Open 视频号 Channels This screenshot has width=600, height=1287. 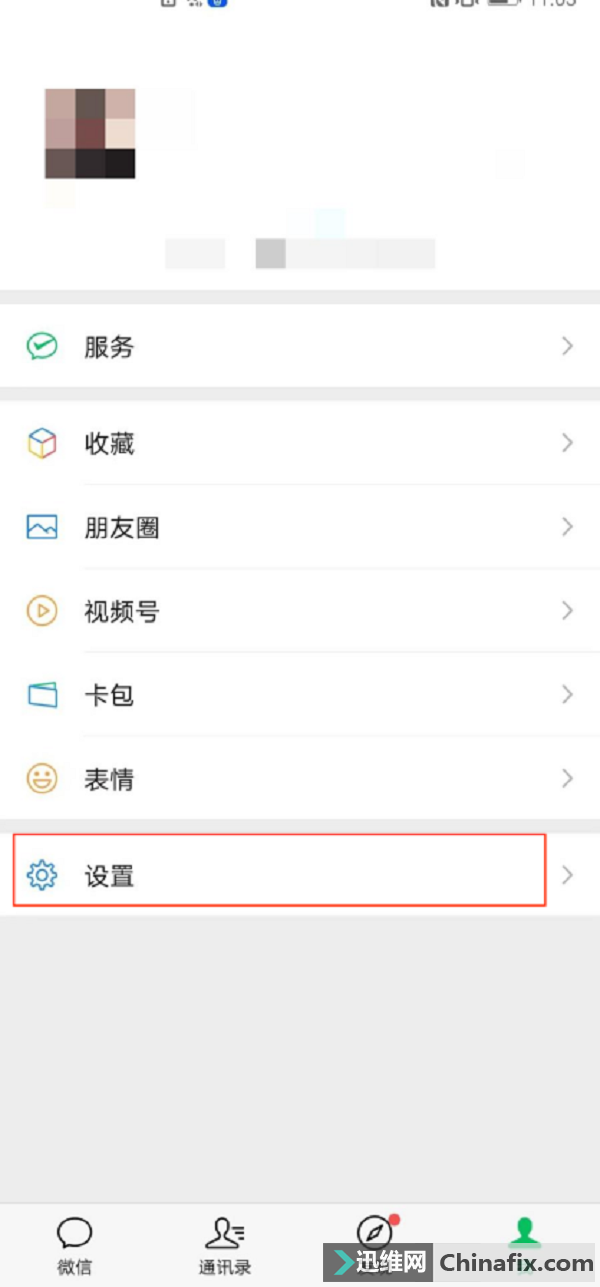[x=300, y=611]
